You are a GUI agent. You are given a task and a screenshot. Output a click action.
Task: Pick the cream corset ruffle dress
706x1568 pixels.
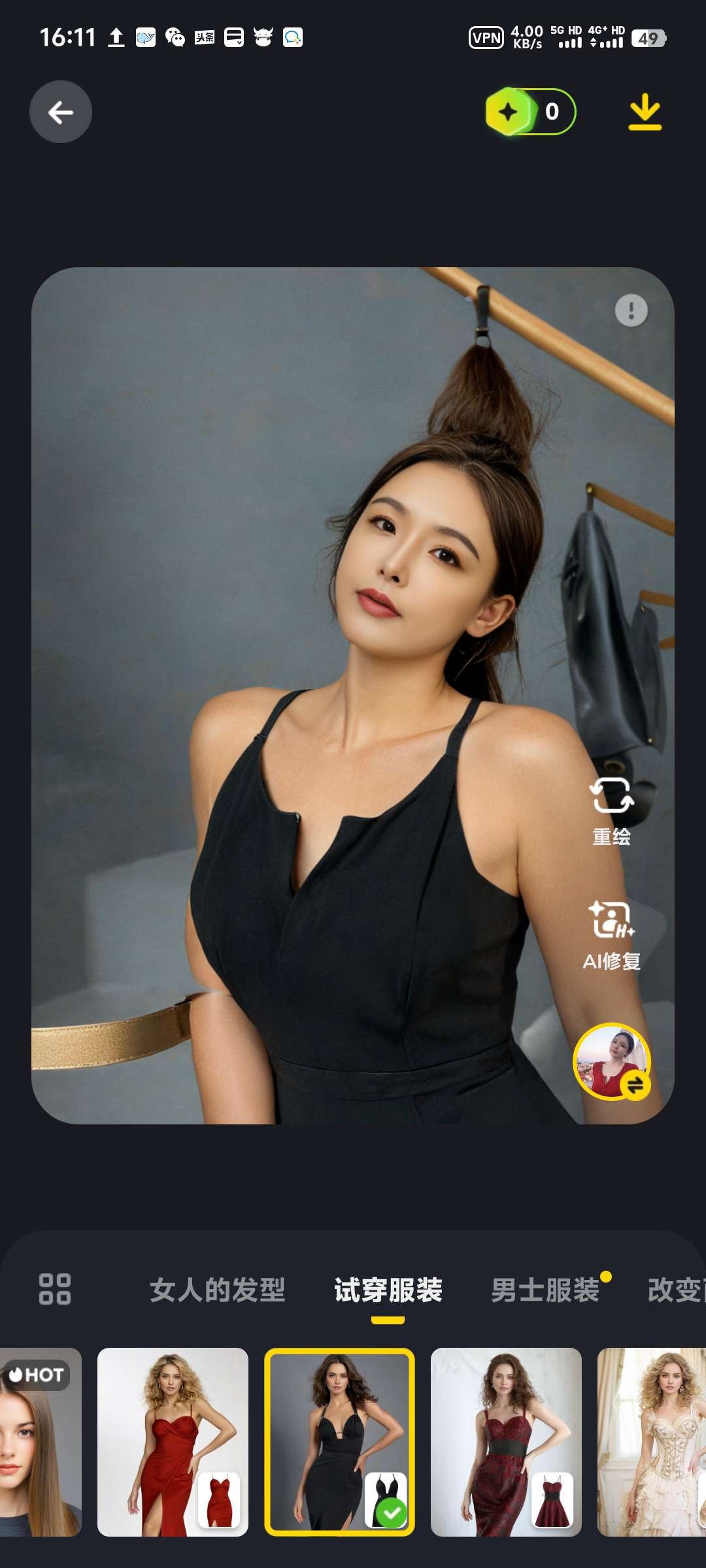tap(652, 1442)
